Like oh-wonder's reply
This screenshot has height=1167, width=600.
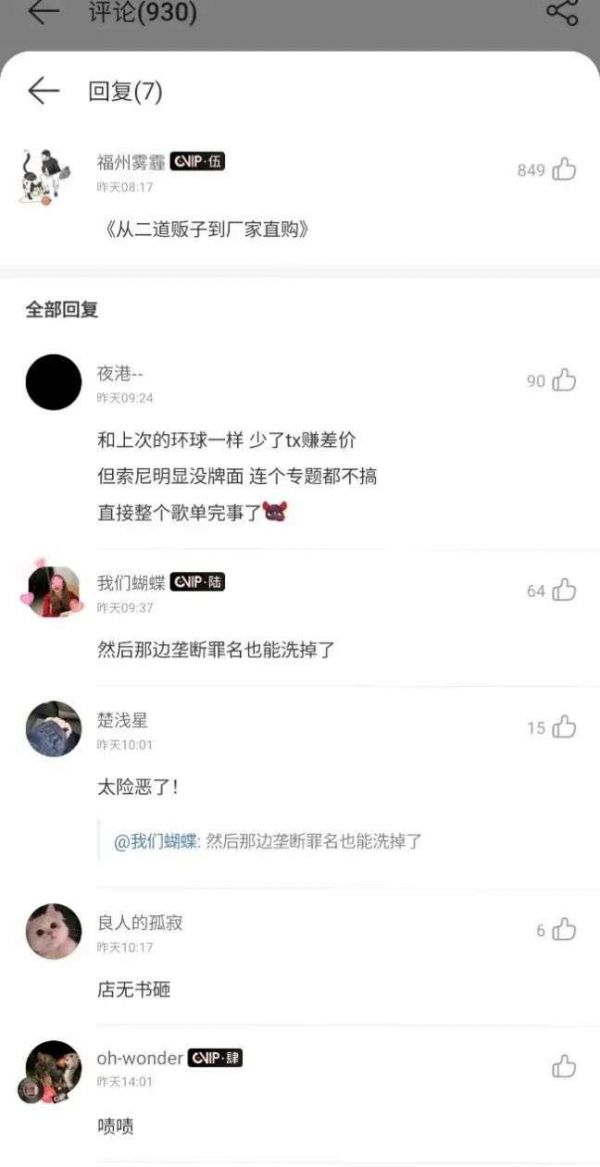tap(564, 1066)
